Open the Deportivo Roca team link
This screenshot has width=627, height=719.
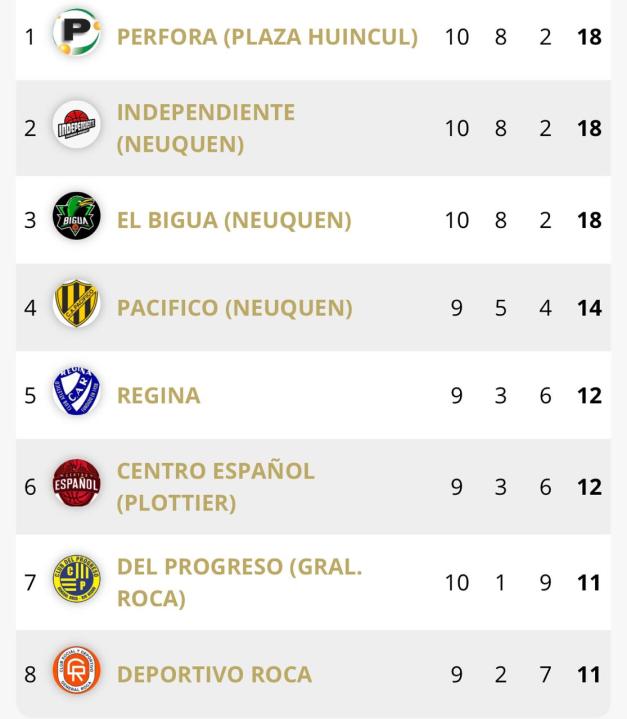click(214, 674)
